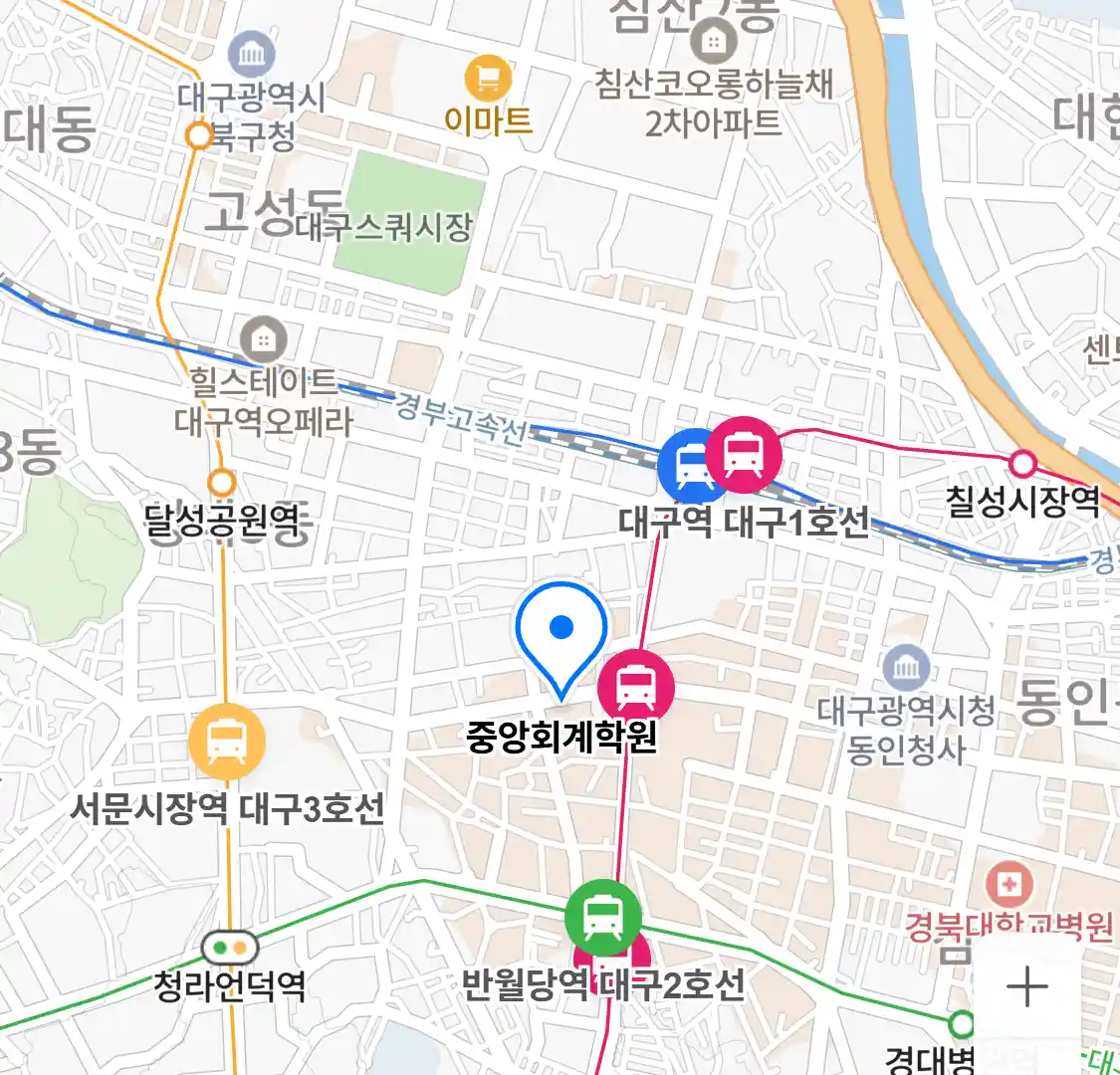Tap the 경북대학교병원 hospital icon
The height and width of the screenshot is (1075, 1120).
(1008, 885)
